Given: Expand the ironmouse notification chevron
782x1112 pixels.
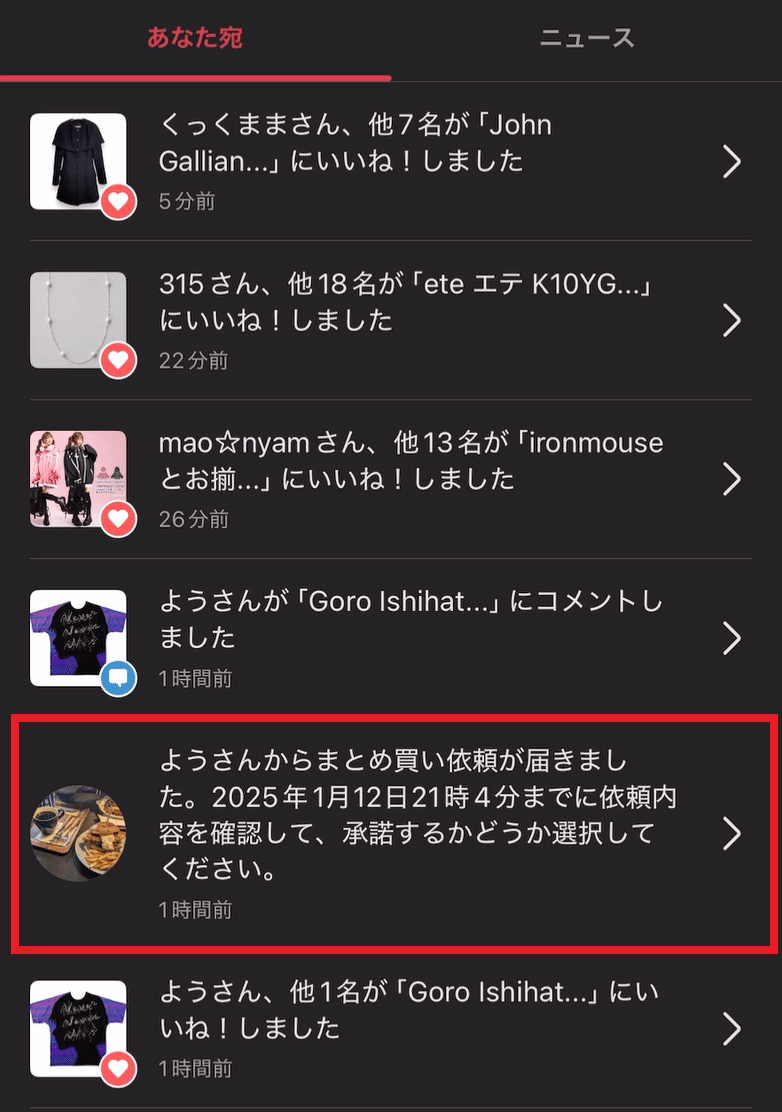Looking at the screenshot, I should [732, 479].
